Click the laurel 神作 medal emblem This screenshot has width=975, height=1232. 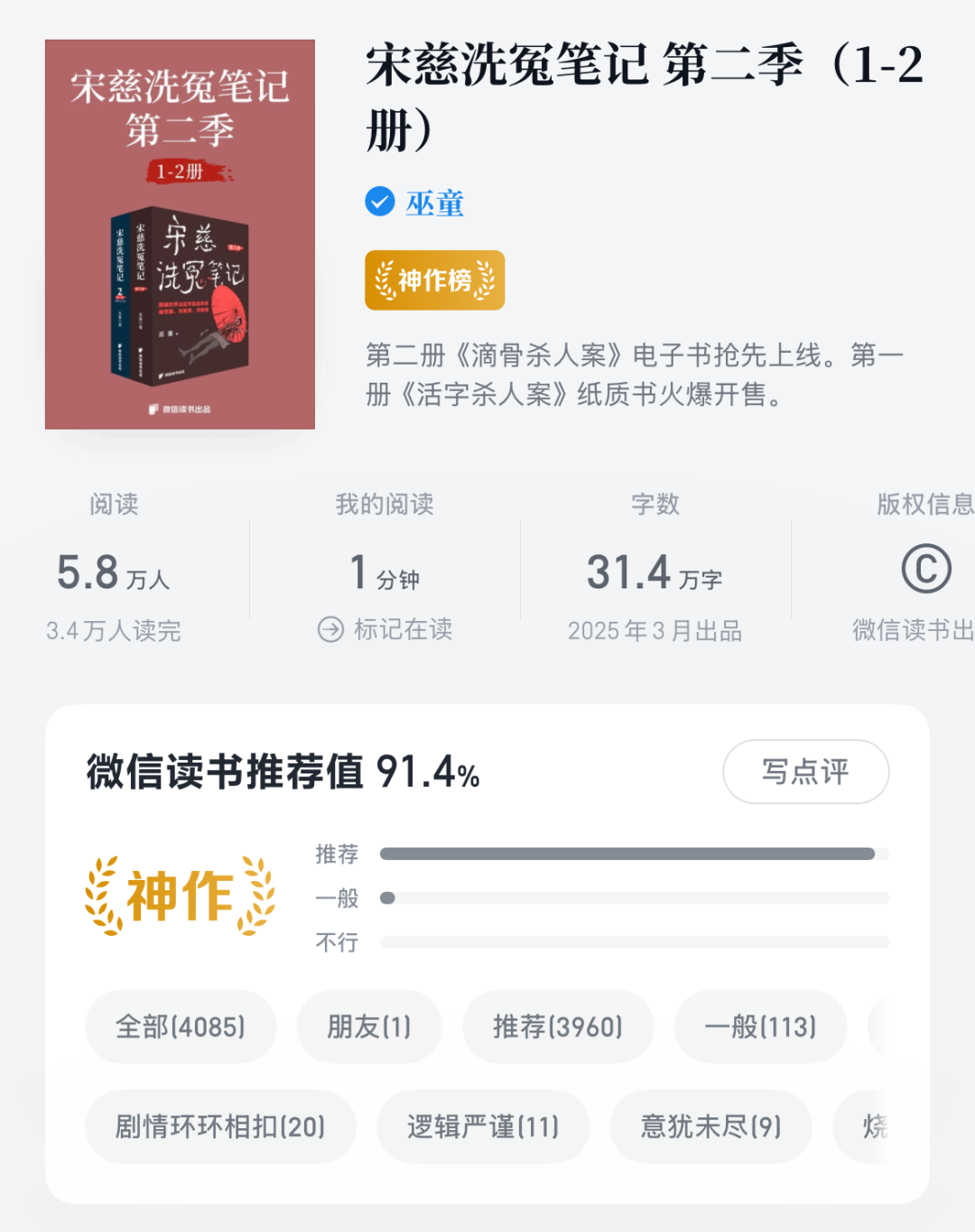point(177,896)
